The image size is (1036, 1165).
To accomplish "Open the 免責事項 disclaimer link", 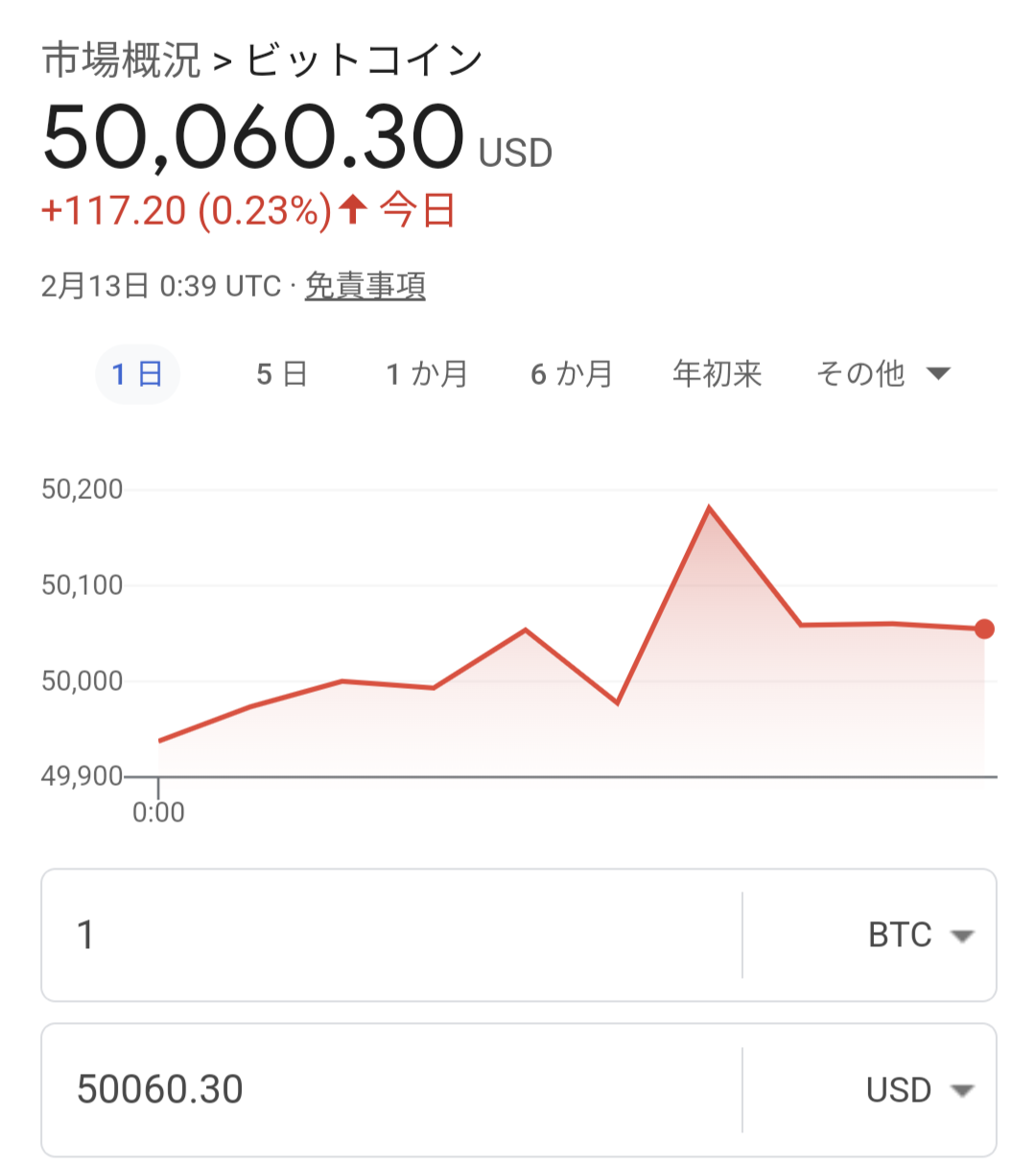I will 365,286.
